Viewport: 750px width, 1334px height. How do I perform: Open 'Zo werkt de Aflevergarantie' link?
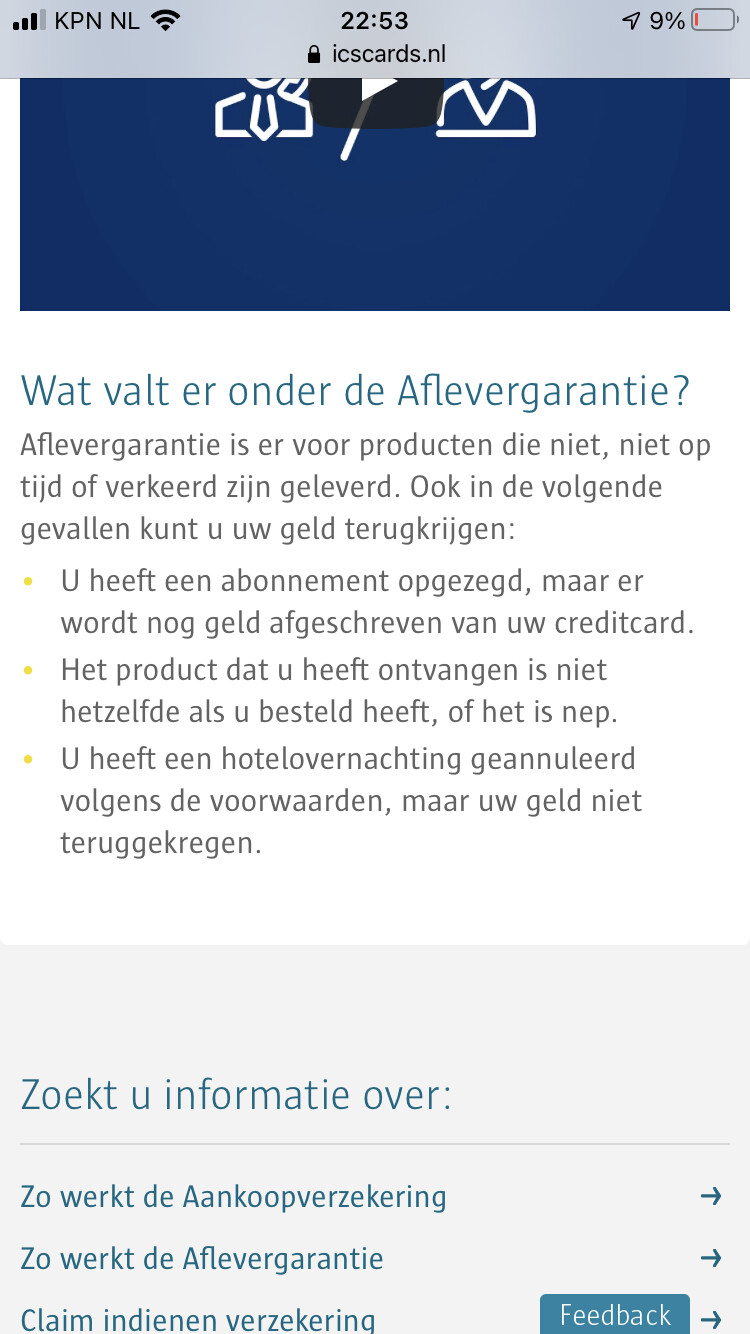point(375,1257)
